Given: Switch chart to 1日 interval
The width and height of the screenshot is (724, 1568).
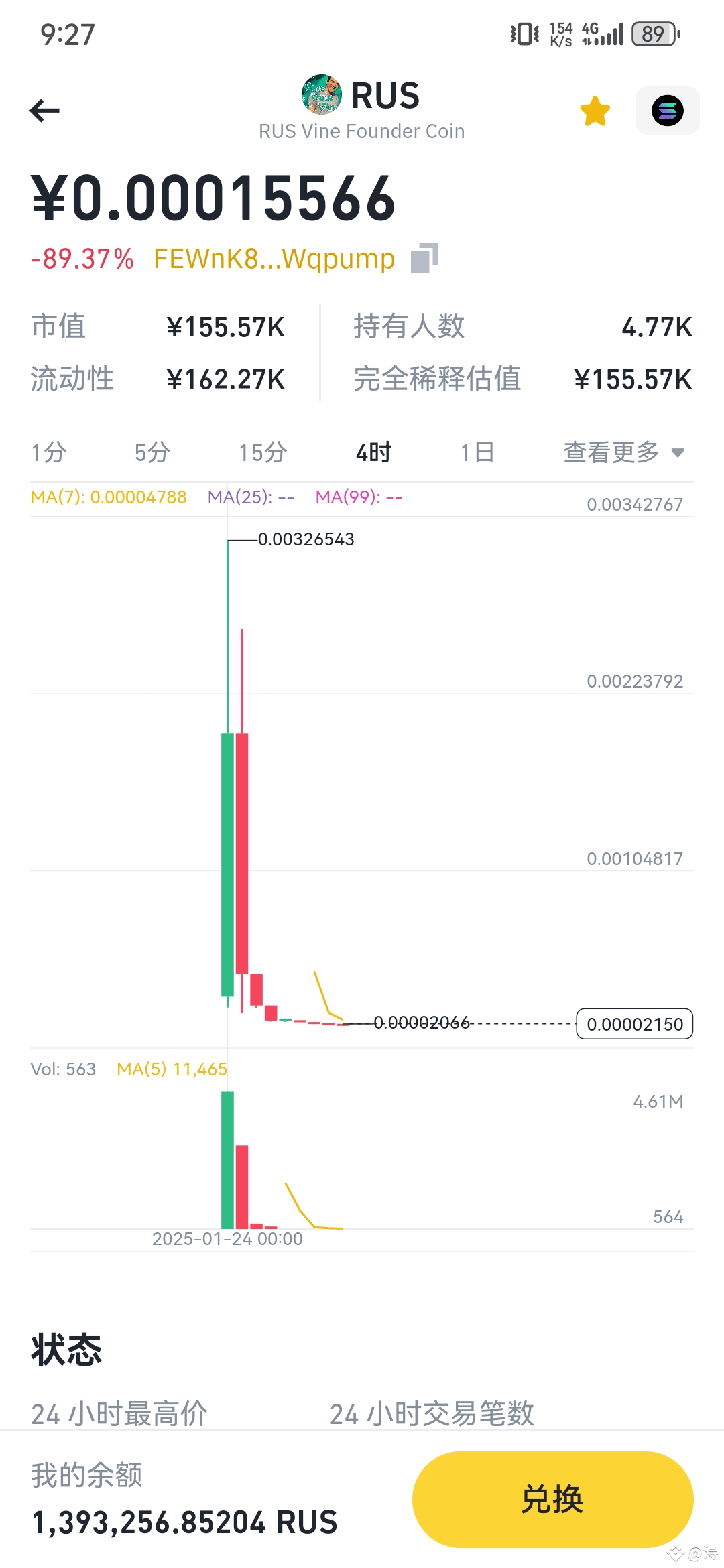Looking at the screenshot, I should click(x=477, y=453).
